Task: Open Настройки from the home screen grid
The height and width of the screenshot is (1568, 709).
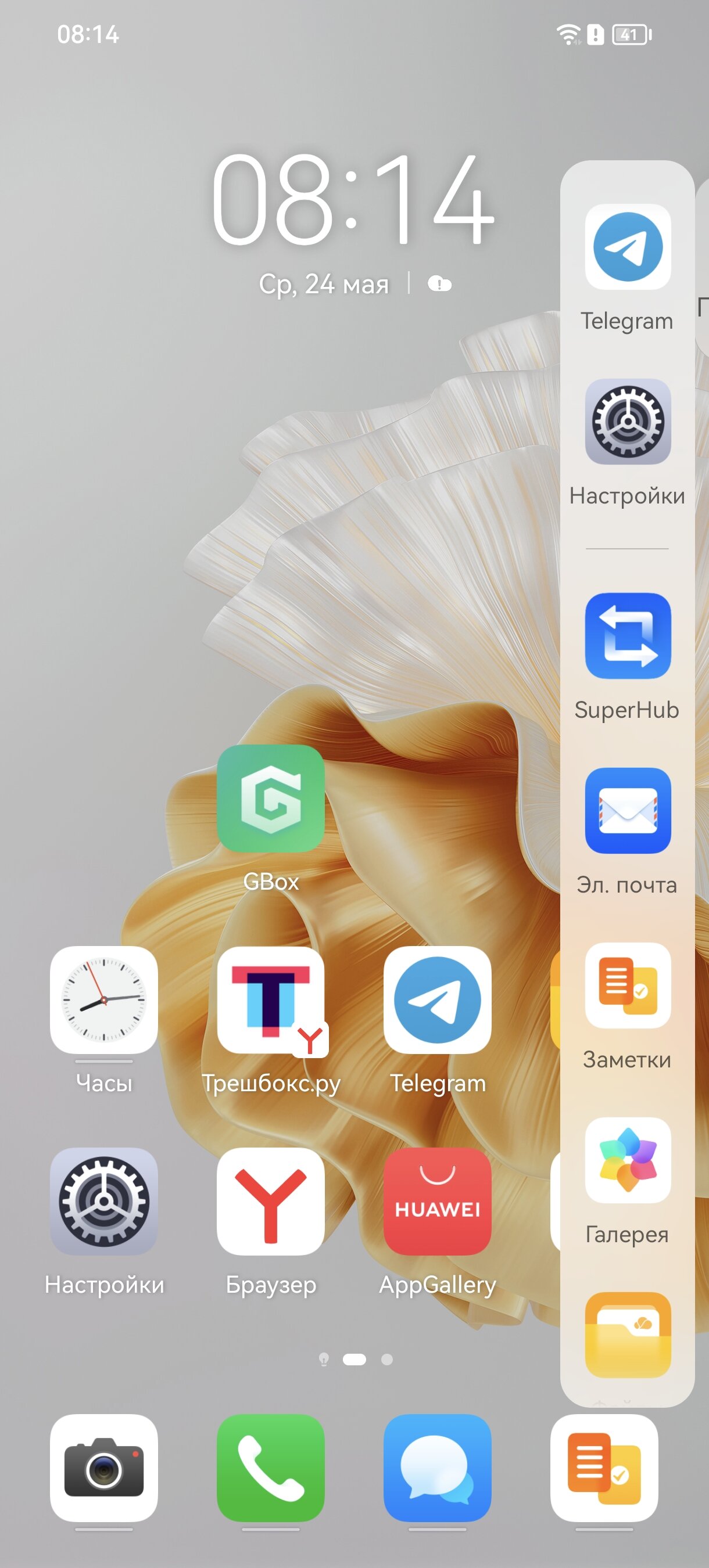Action: pyautogui.click(x=103, y=1201)
